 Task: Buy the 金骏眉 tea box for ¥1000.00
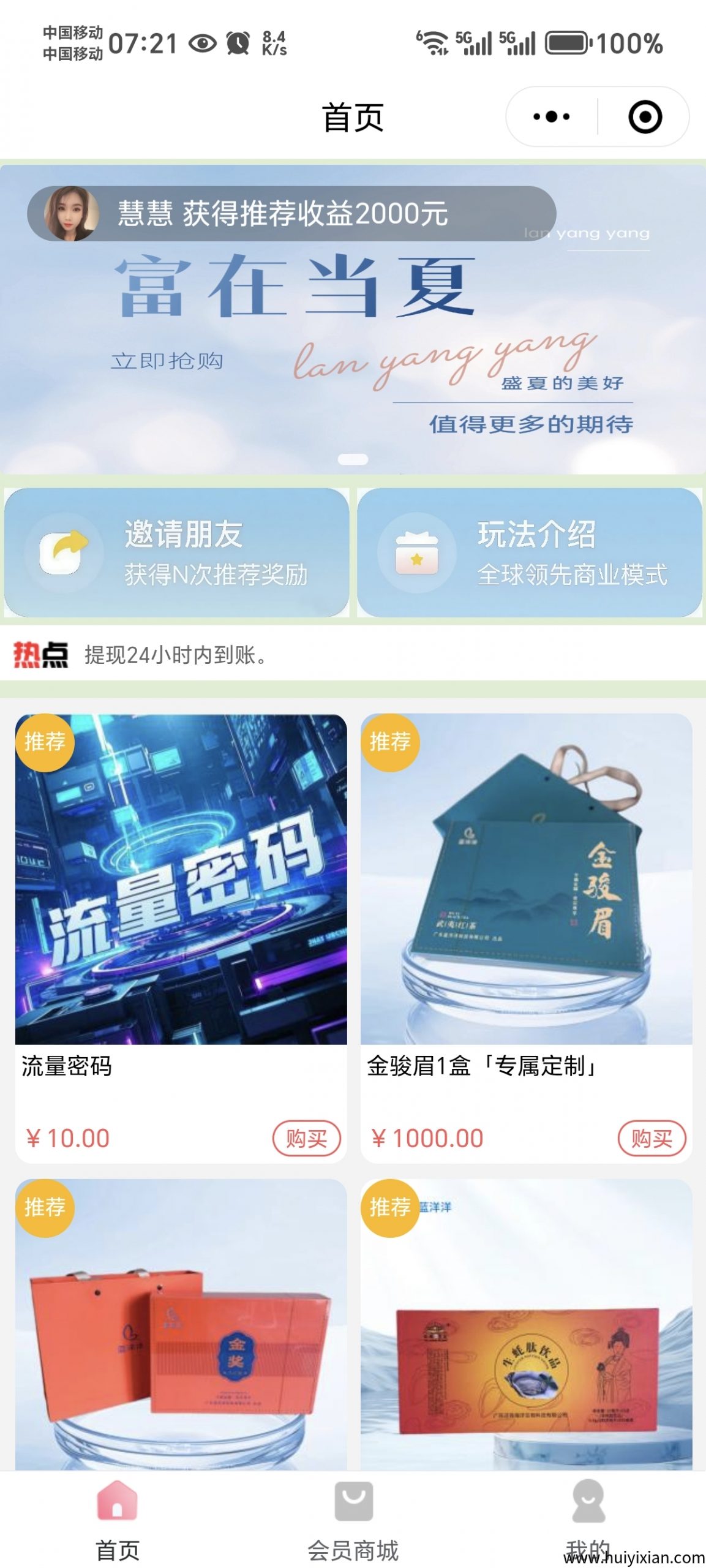point(651,1138)
